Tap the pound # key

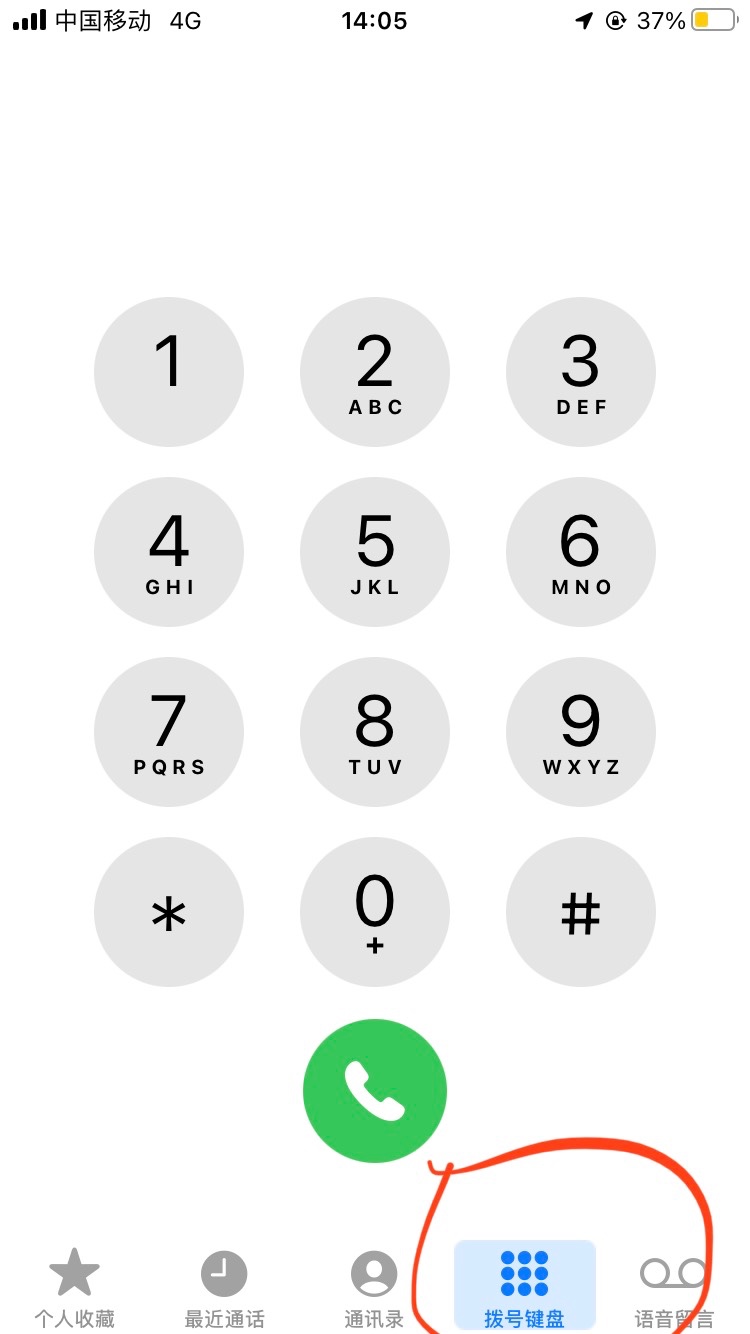(581, 912)
